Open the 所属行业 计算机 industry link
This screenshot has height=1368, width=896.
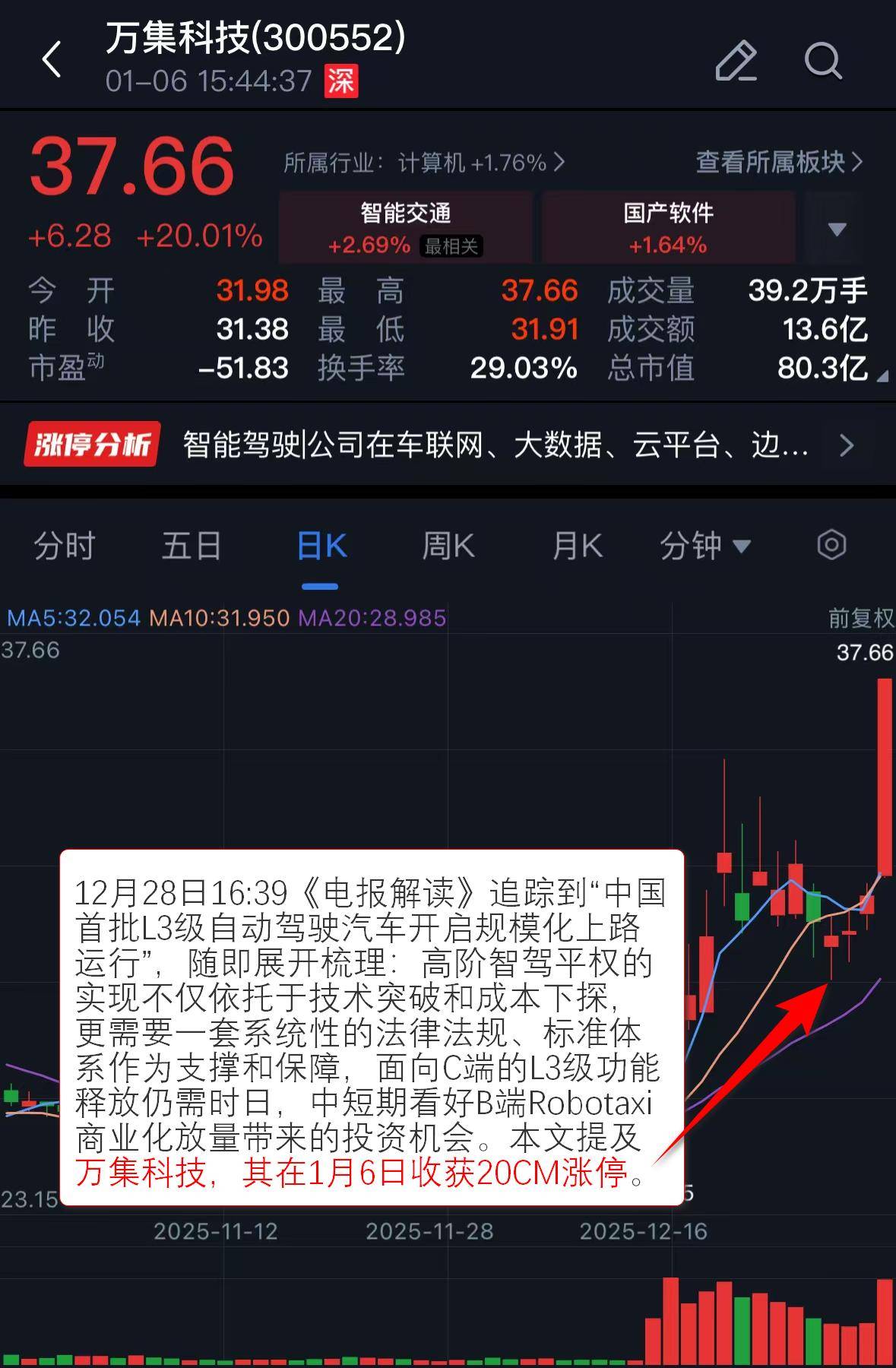pos(424,163)
